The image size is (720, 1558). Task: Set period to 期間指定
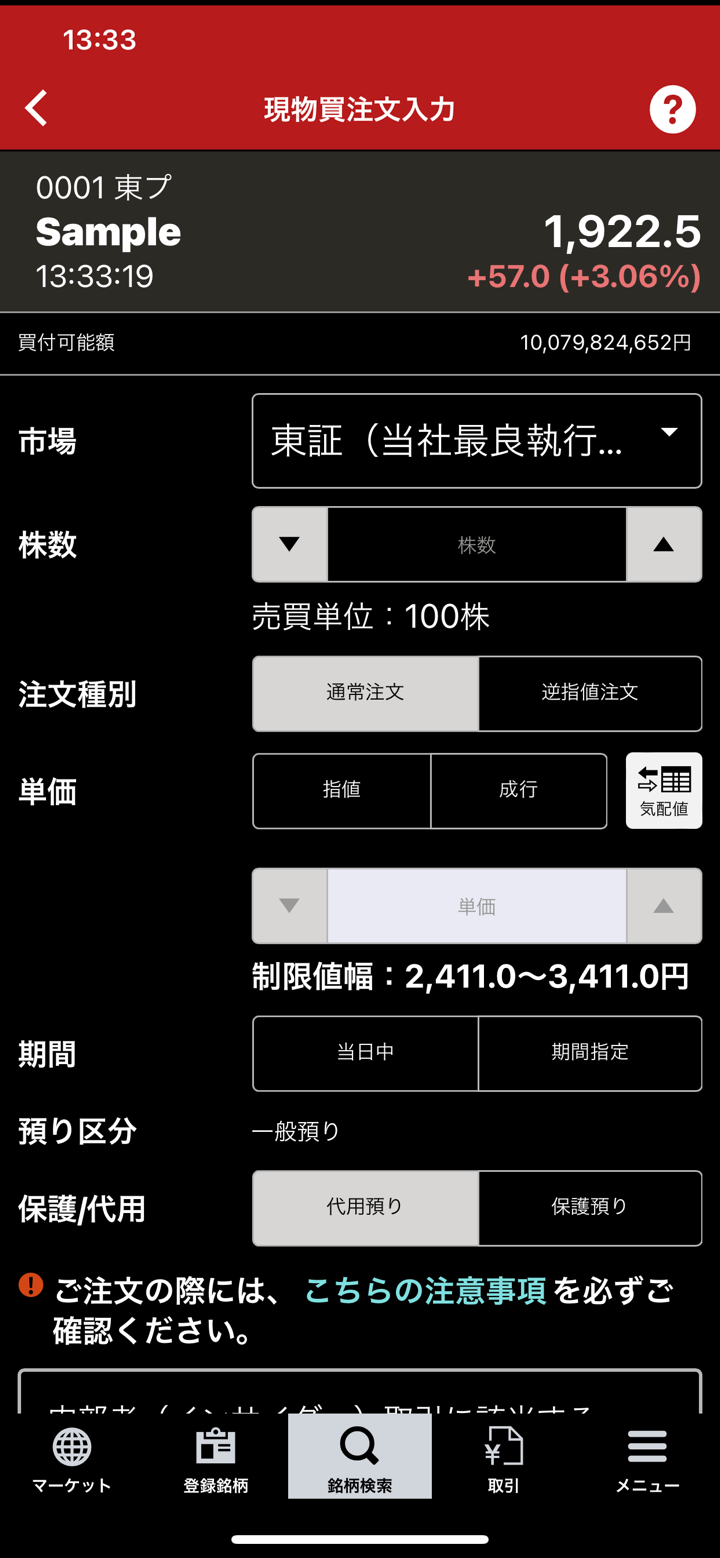point(590,1053)
